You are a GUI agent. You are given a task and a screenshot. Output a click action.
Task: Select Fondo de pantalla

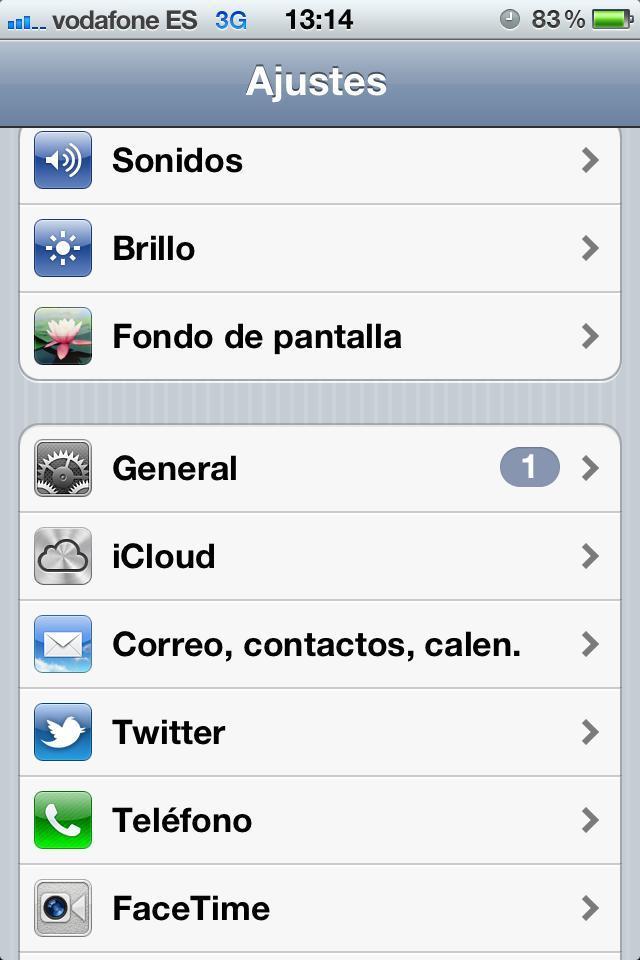tap(320, 337)
